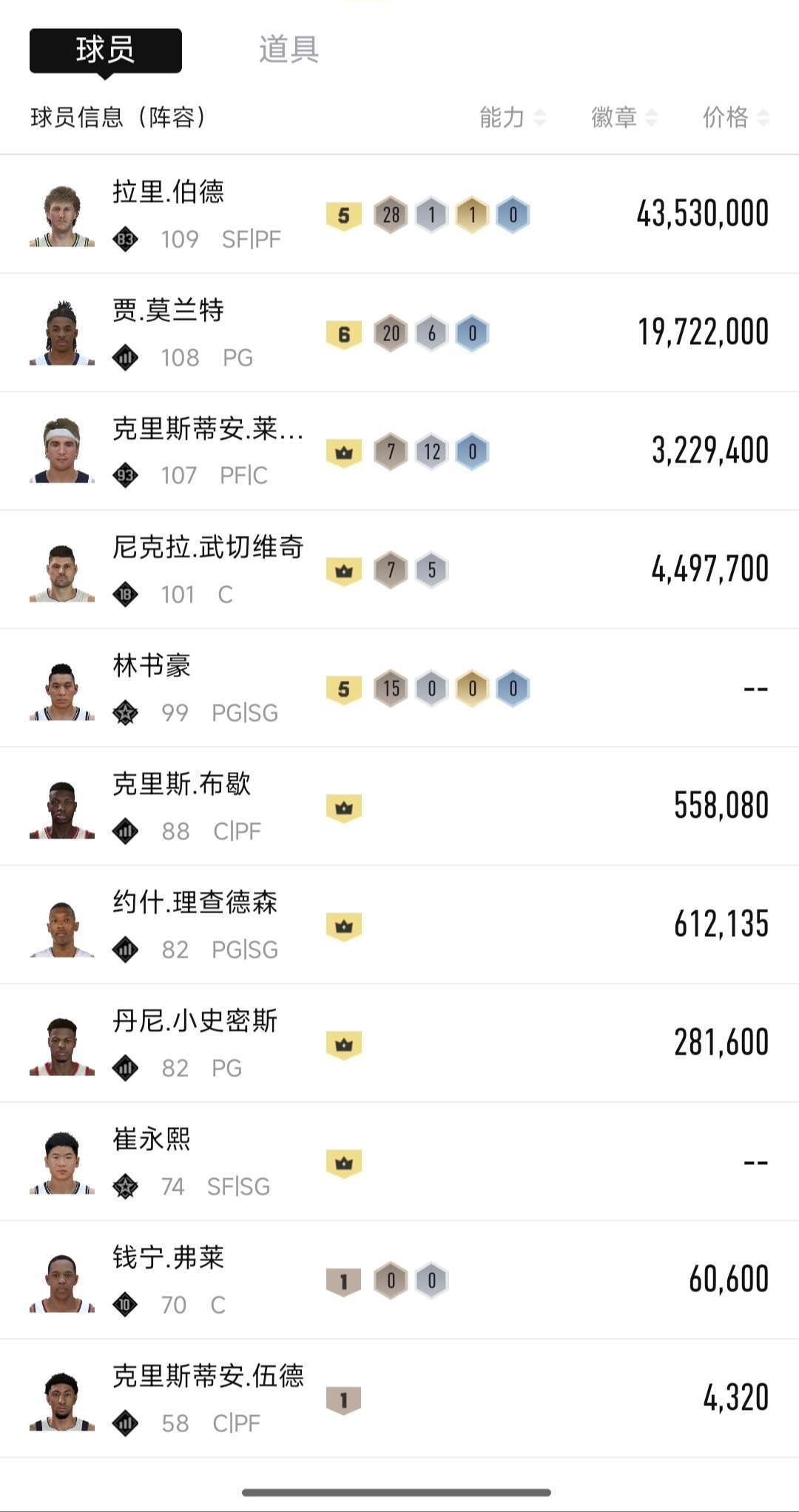
Task: Open 钱宁.弗莱 player row
Action: tap(399, 1280)
